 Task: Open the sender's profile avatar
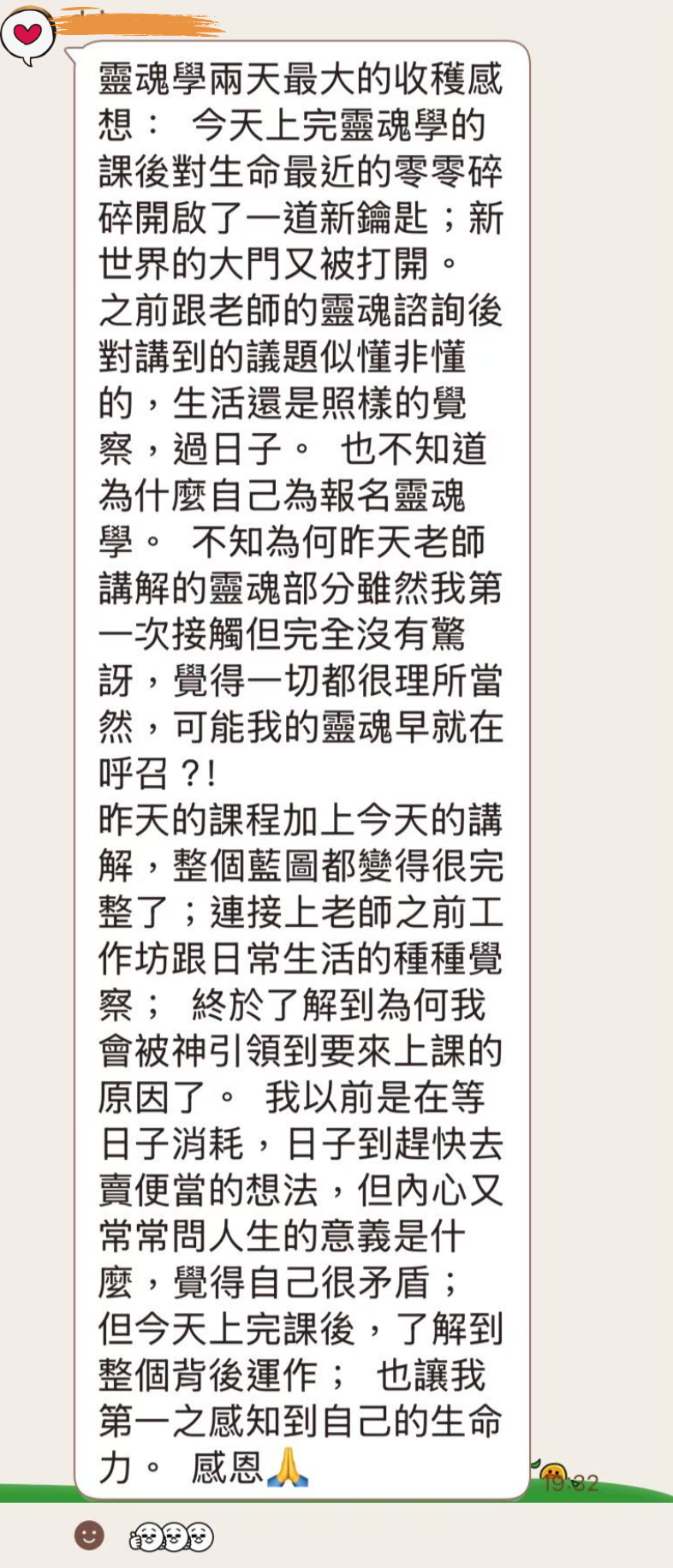coord(27,34)
